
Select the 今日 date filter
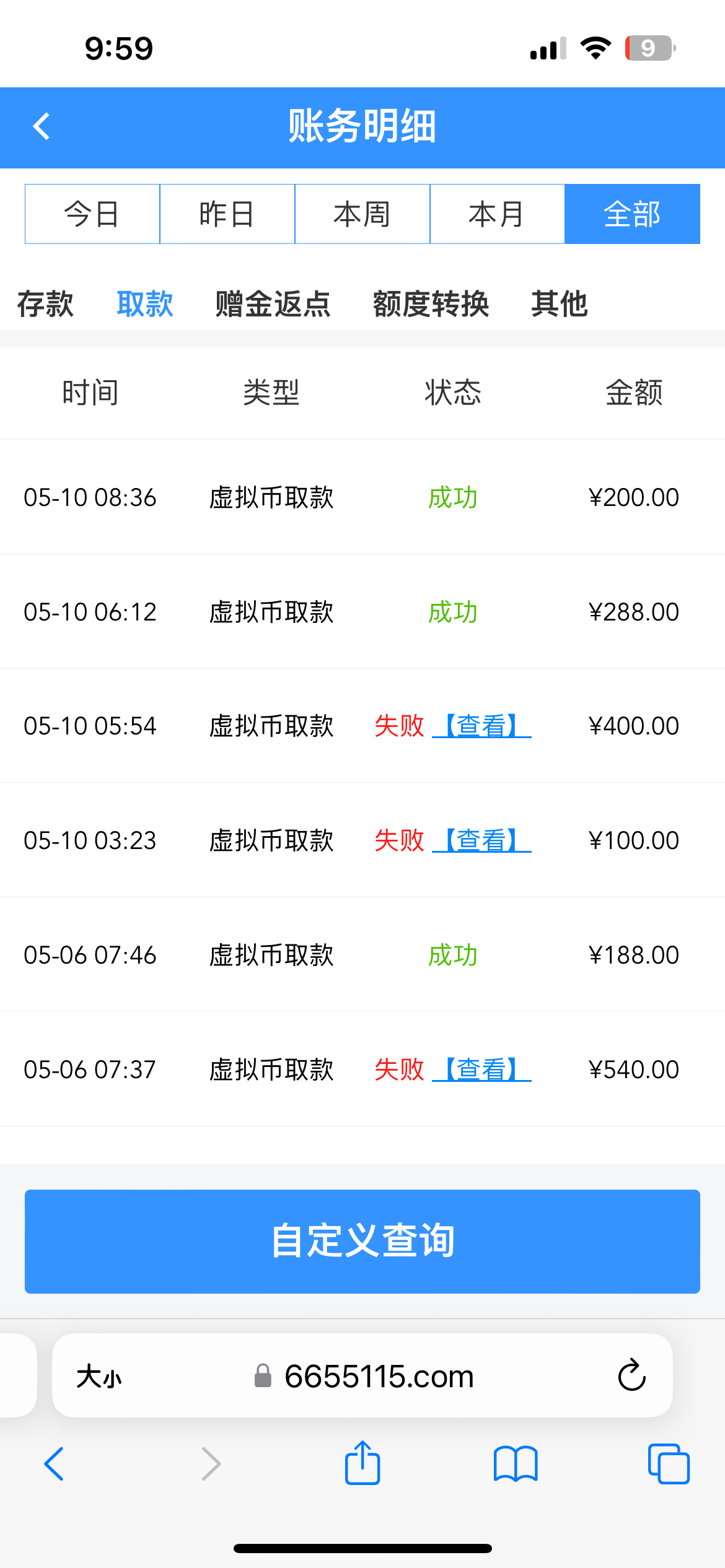click(x=92, y=214)
